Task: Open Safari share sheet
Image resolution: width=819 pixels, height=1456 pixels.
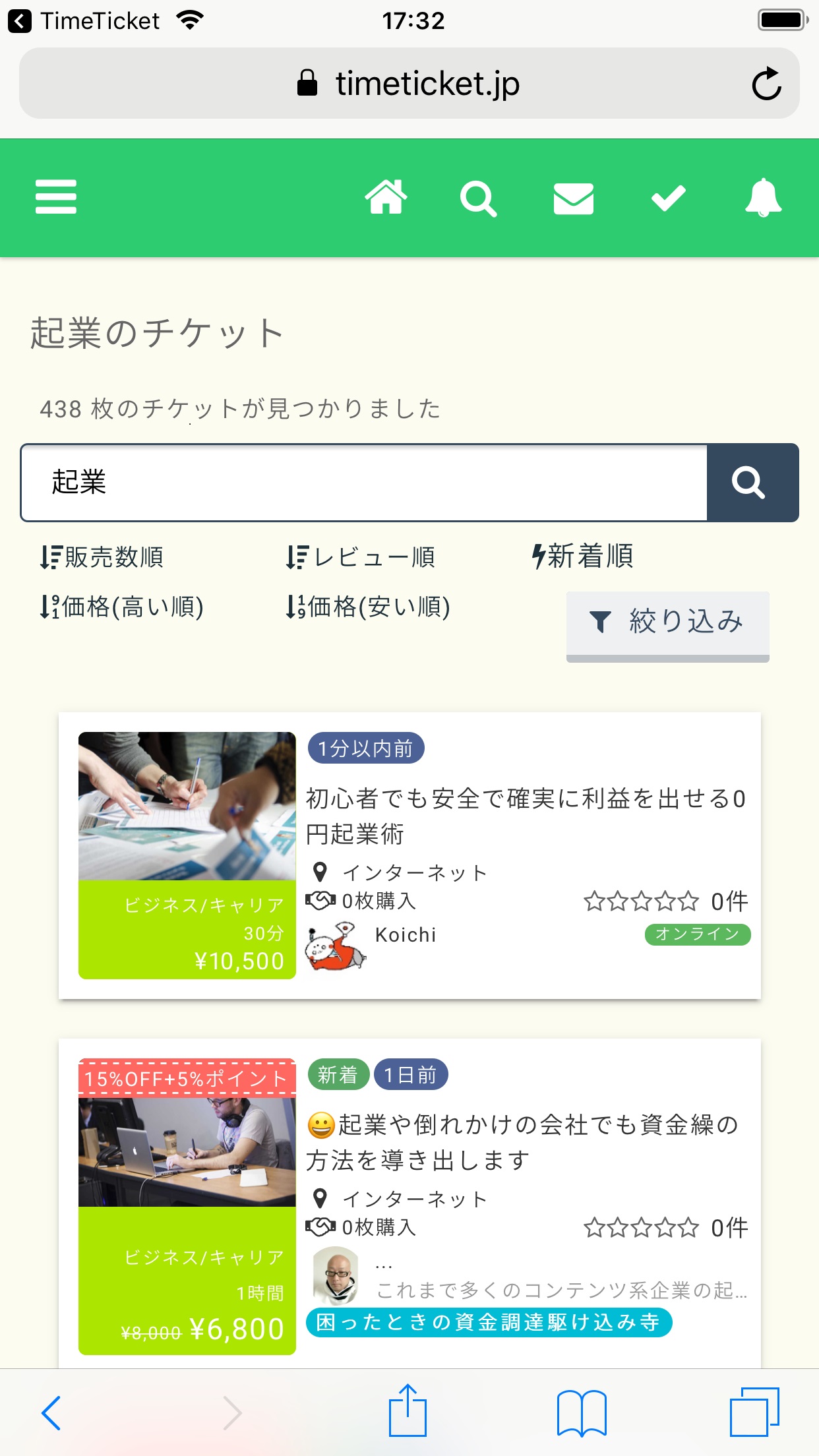Action: [408, 1411]
